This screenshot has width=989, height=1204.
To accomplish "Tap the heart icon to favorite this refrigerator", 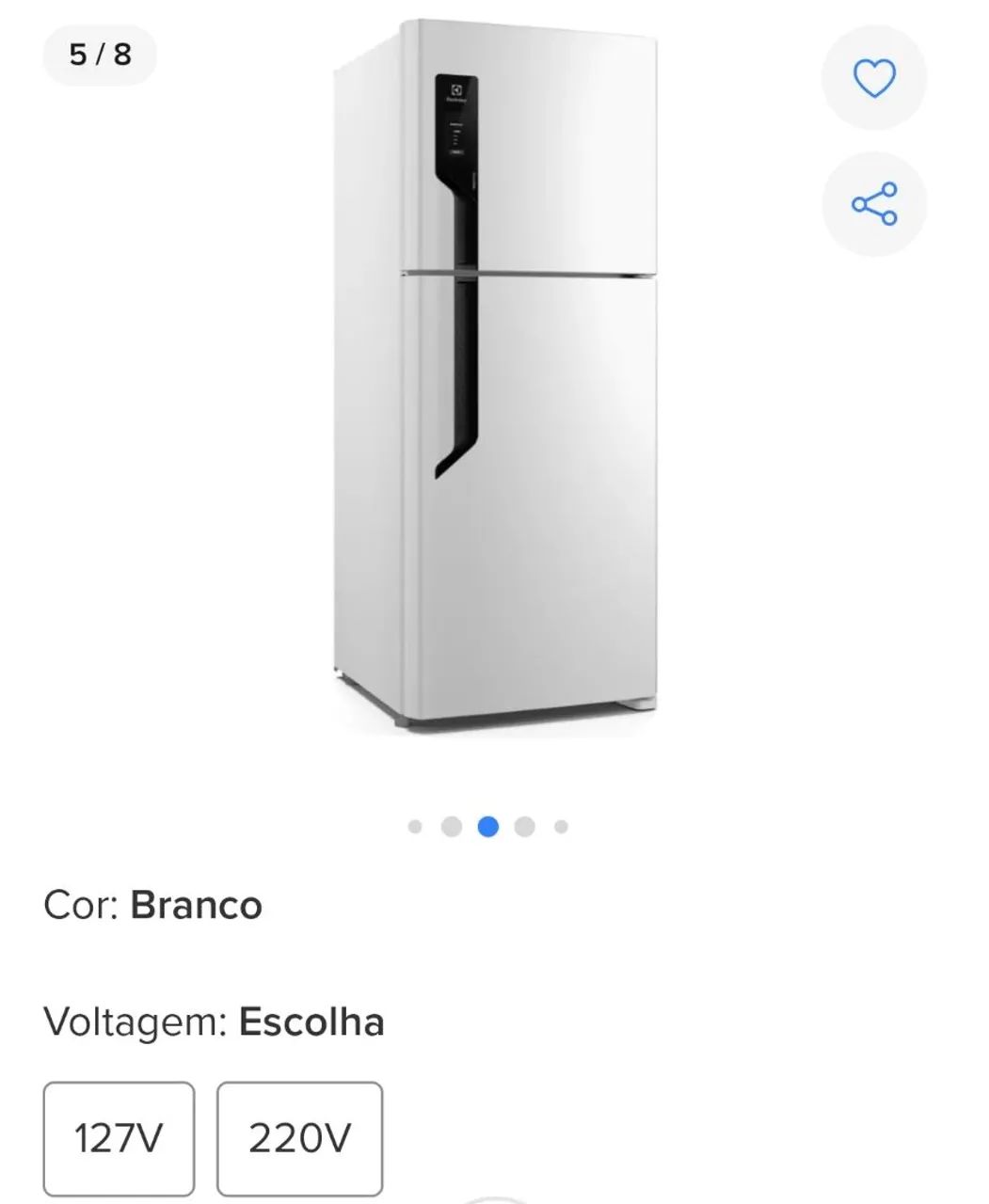I will tap(873, 79).
